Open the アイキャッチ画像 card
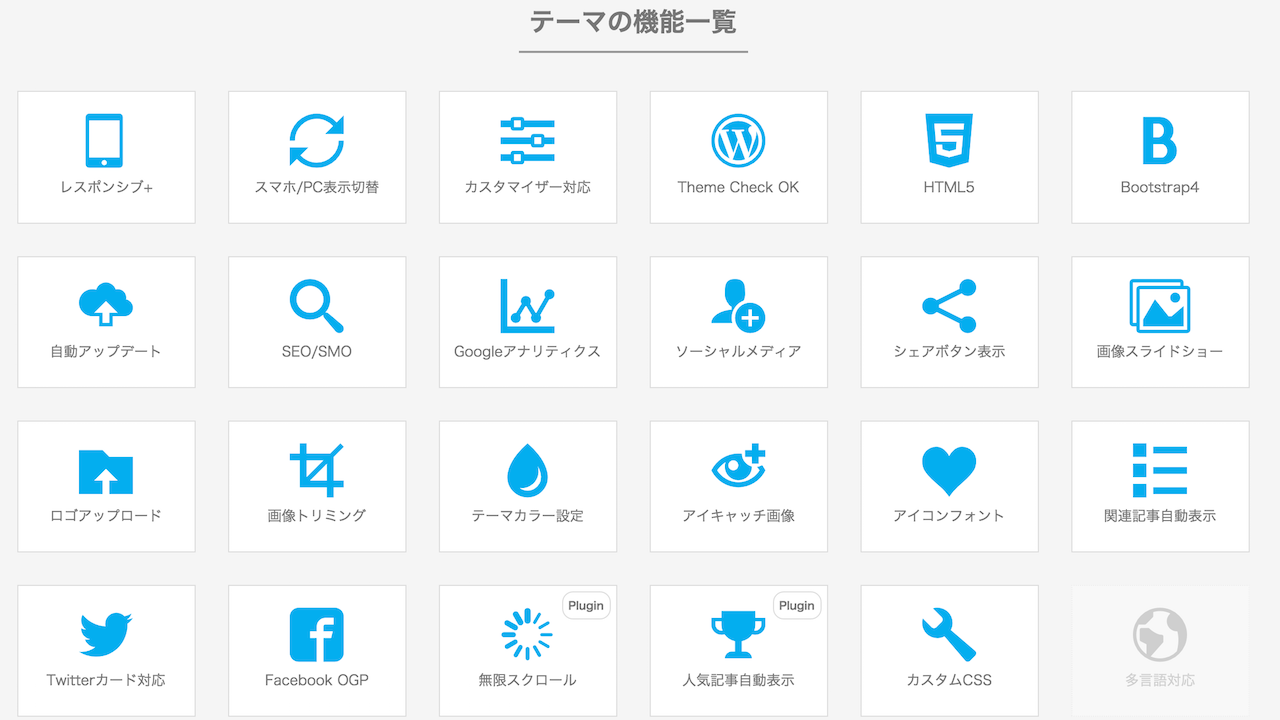Image resolution: width=1280 pixels, height=720 pixels. tap(739, 486)
